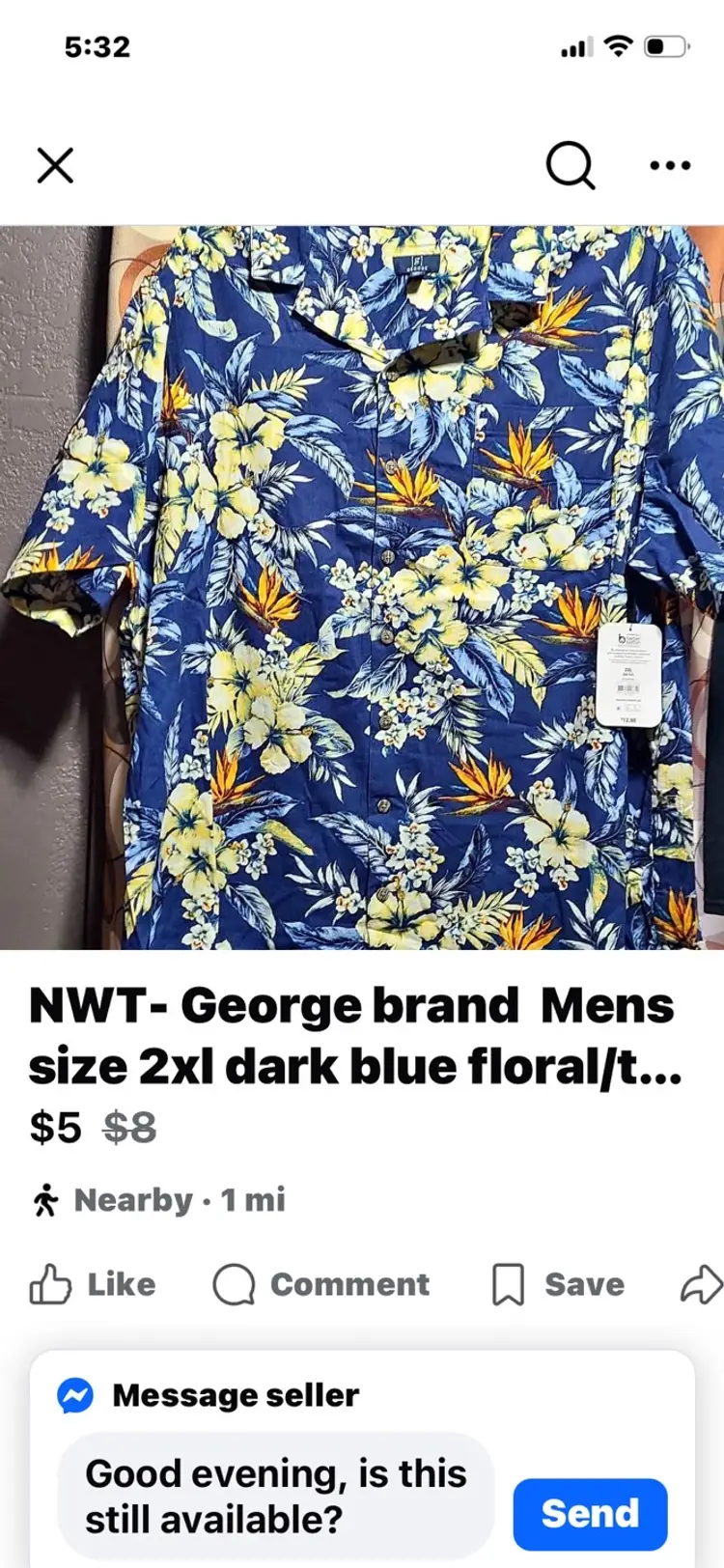Close the marketplace listing
Screen dimensions: 724x1568
pyautogui.click(x=55, y=165)
